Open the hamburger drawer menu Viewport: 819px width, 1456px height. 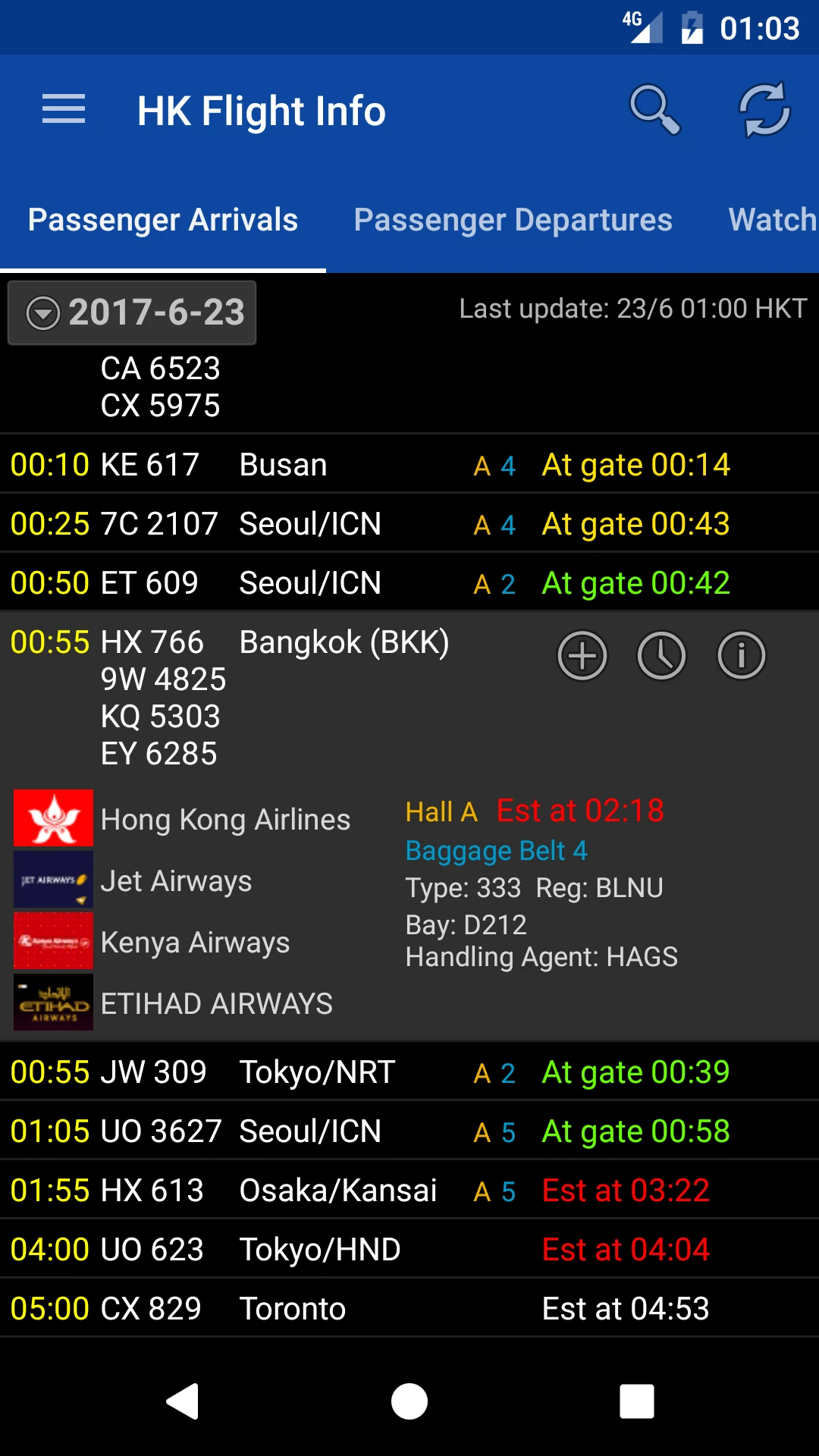pos(64,110)
